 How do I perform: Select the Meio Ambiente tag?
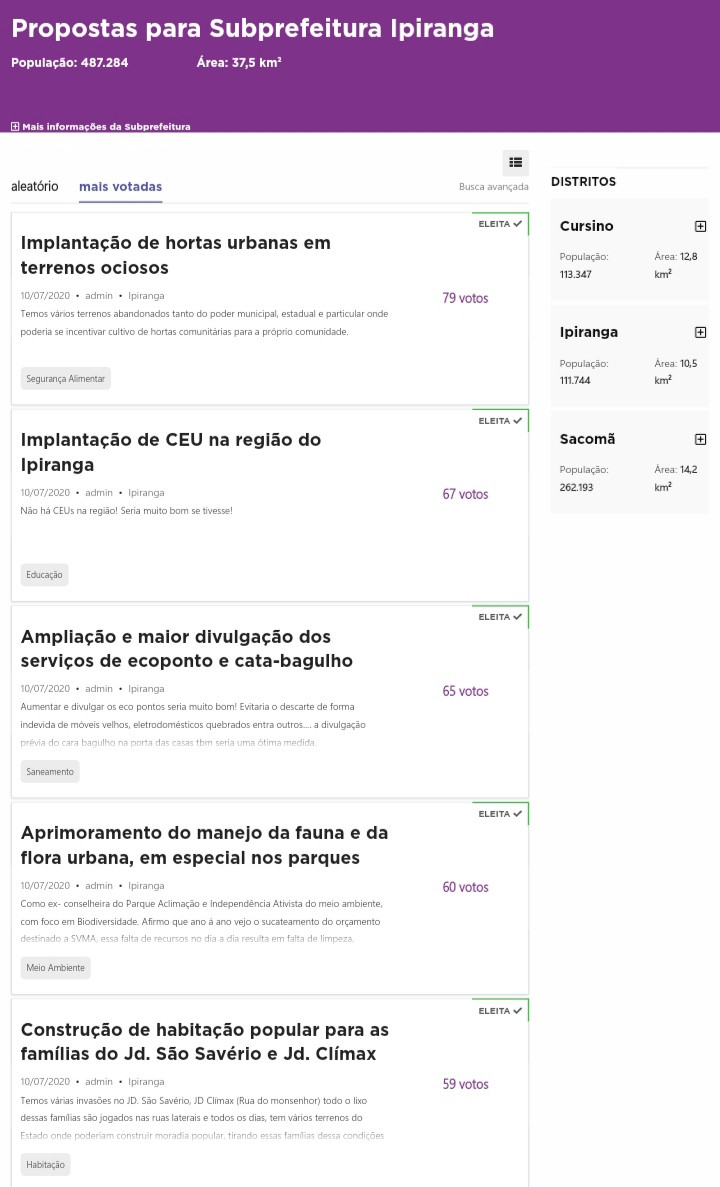55,967
